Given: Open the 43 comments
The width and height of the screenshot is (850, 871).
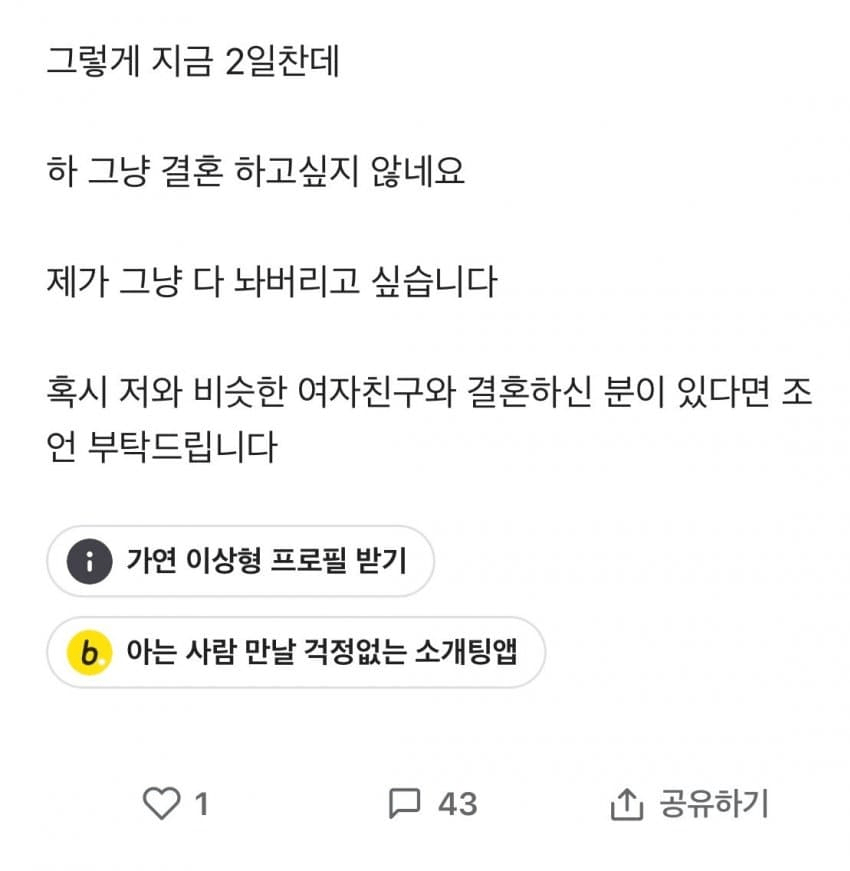Looking at the screenshot, I should [x=432, y=803].
